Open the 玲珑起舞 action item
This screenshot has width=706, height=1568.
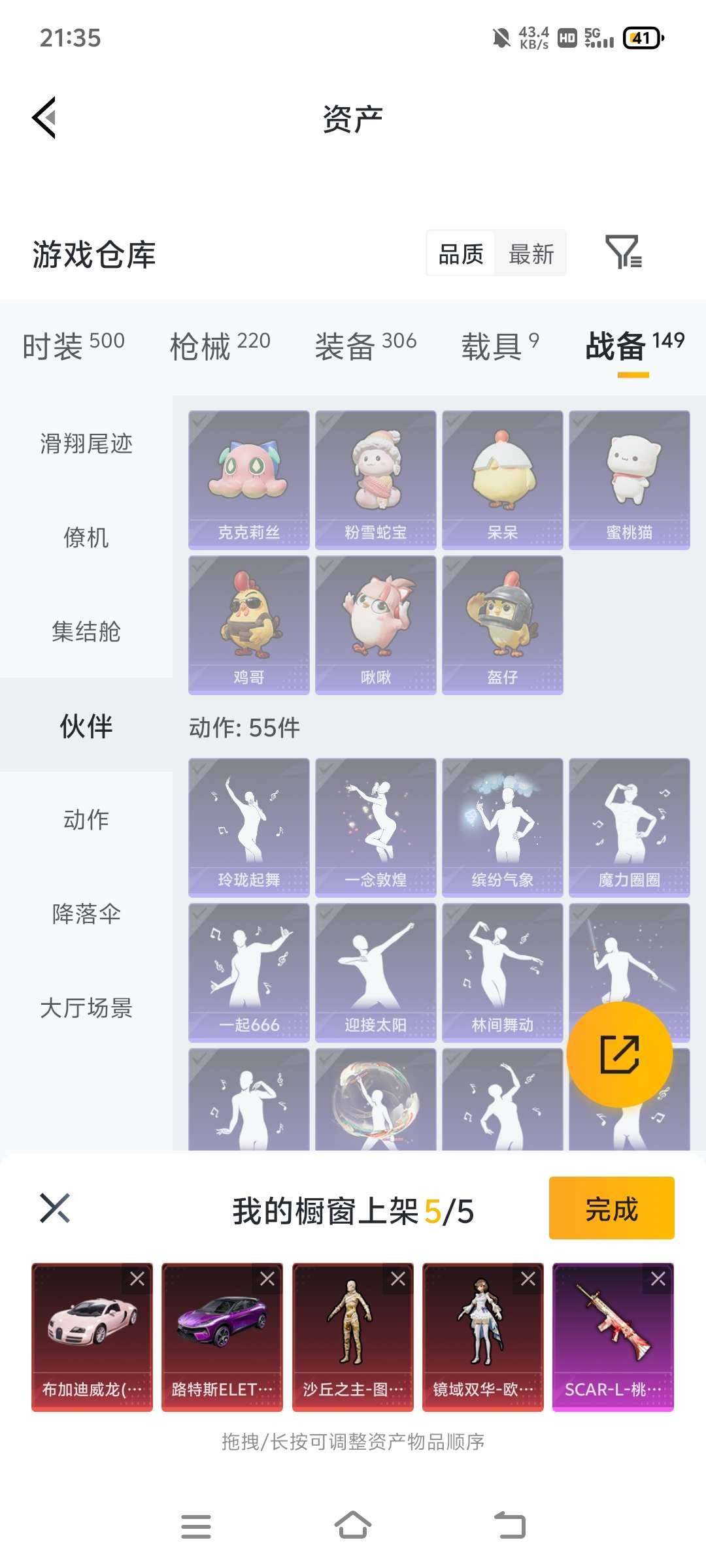pyautogui.click(x=248, y=826)
